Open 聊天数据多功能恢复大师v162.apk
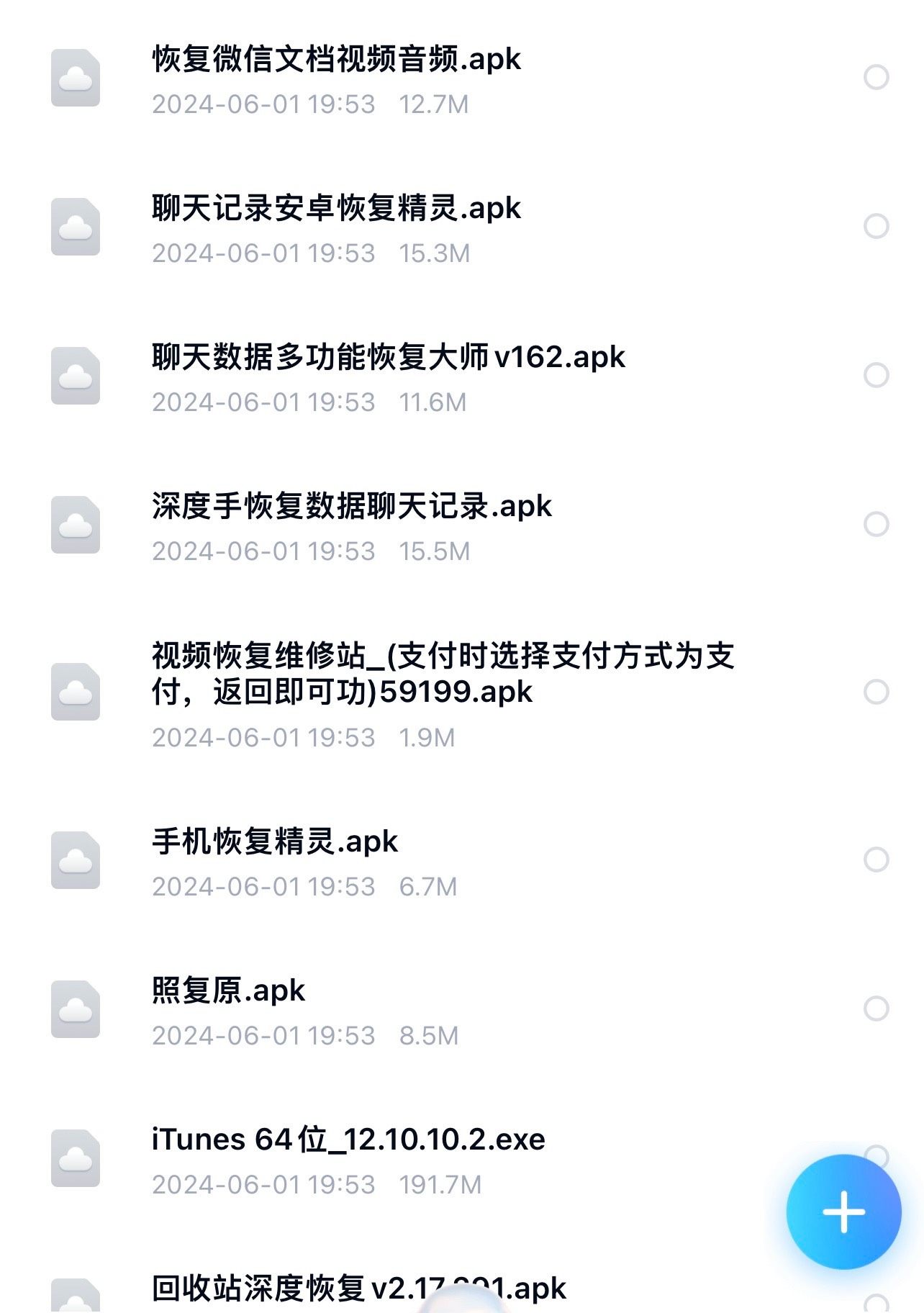The width and height of the screenshot is (924, 1313). coord(389,357)
